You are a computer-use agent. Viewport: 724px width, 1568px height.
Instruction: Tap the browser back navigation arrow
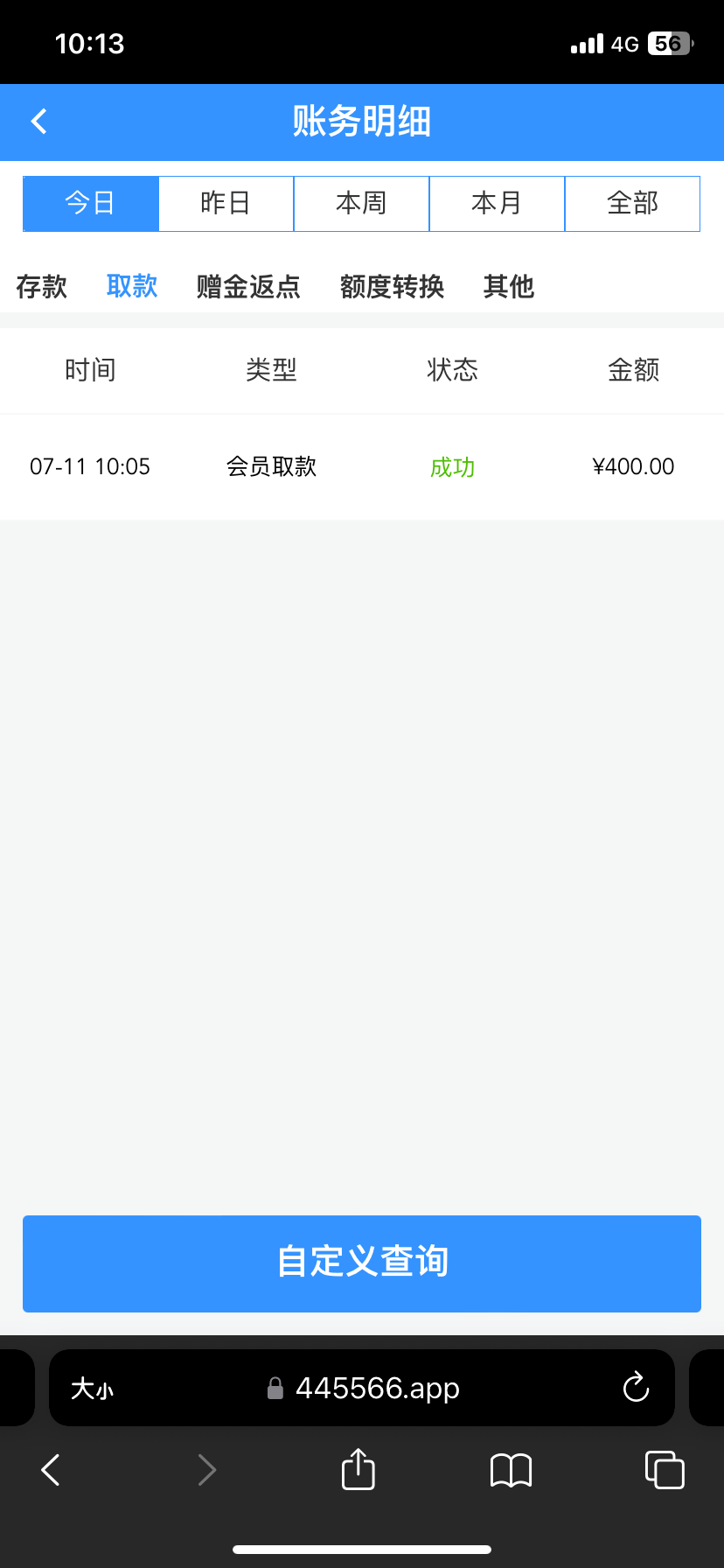pyautogui.click(x=49, y=1470)
